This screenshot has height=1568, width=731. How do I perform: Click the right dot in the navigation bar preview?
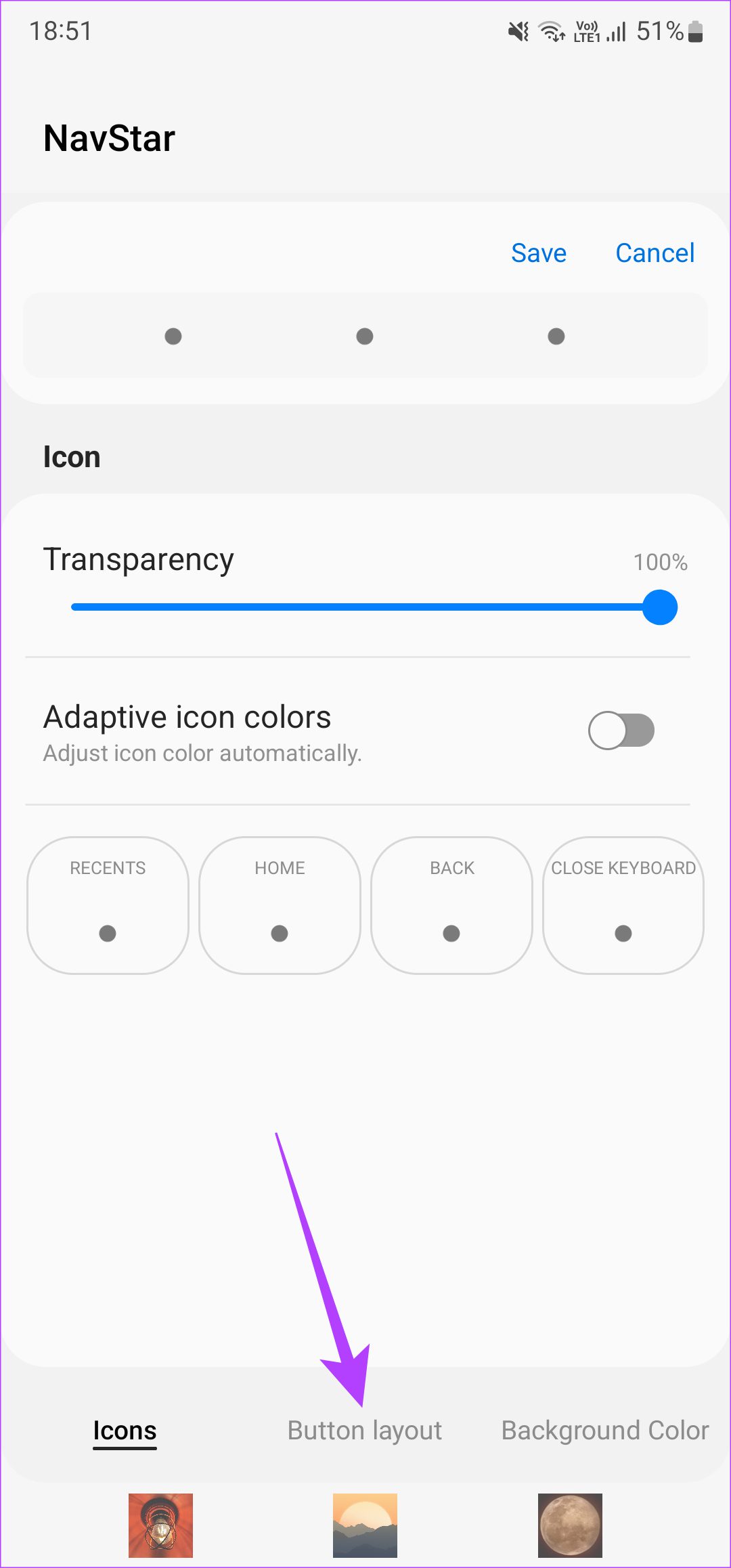point(556,336)
